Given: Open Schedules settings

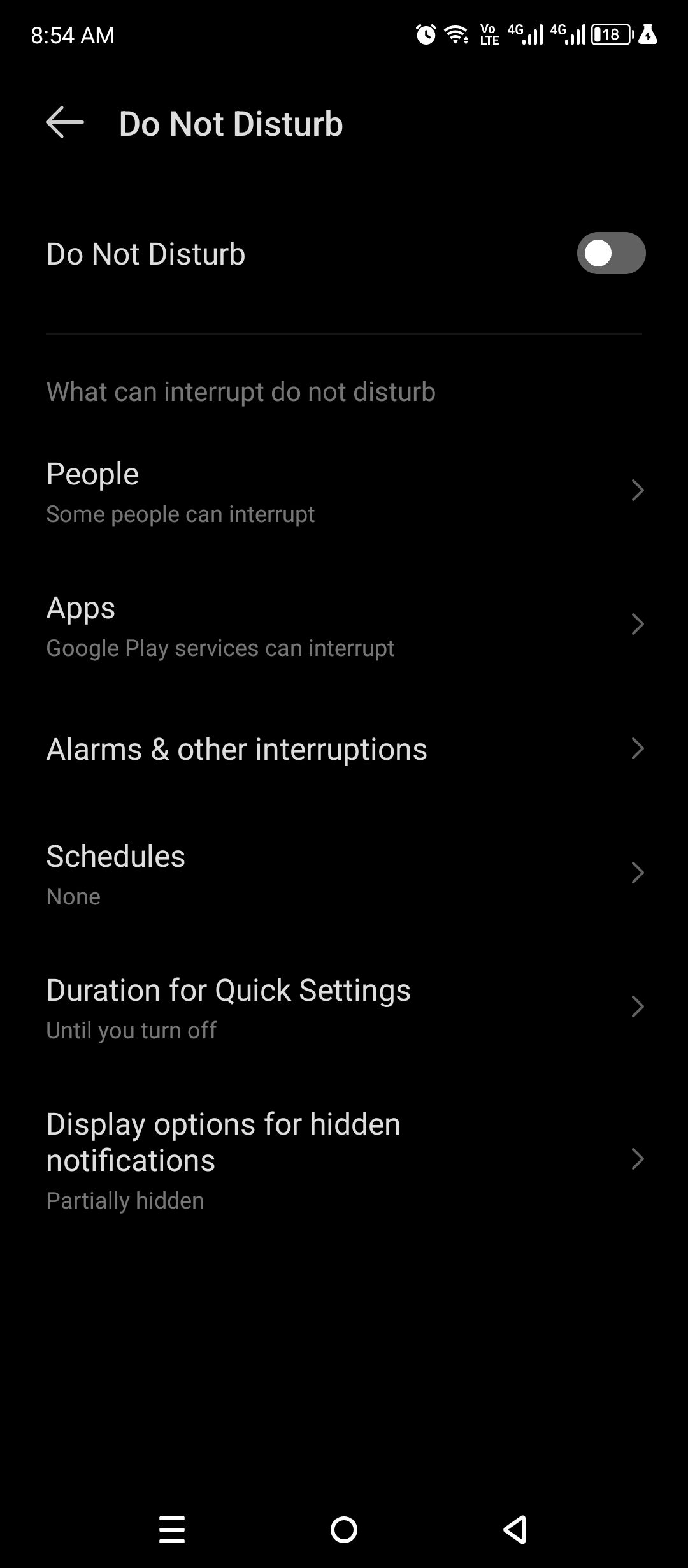Looking at the screenshot, I should pos(344,873).
